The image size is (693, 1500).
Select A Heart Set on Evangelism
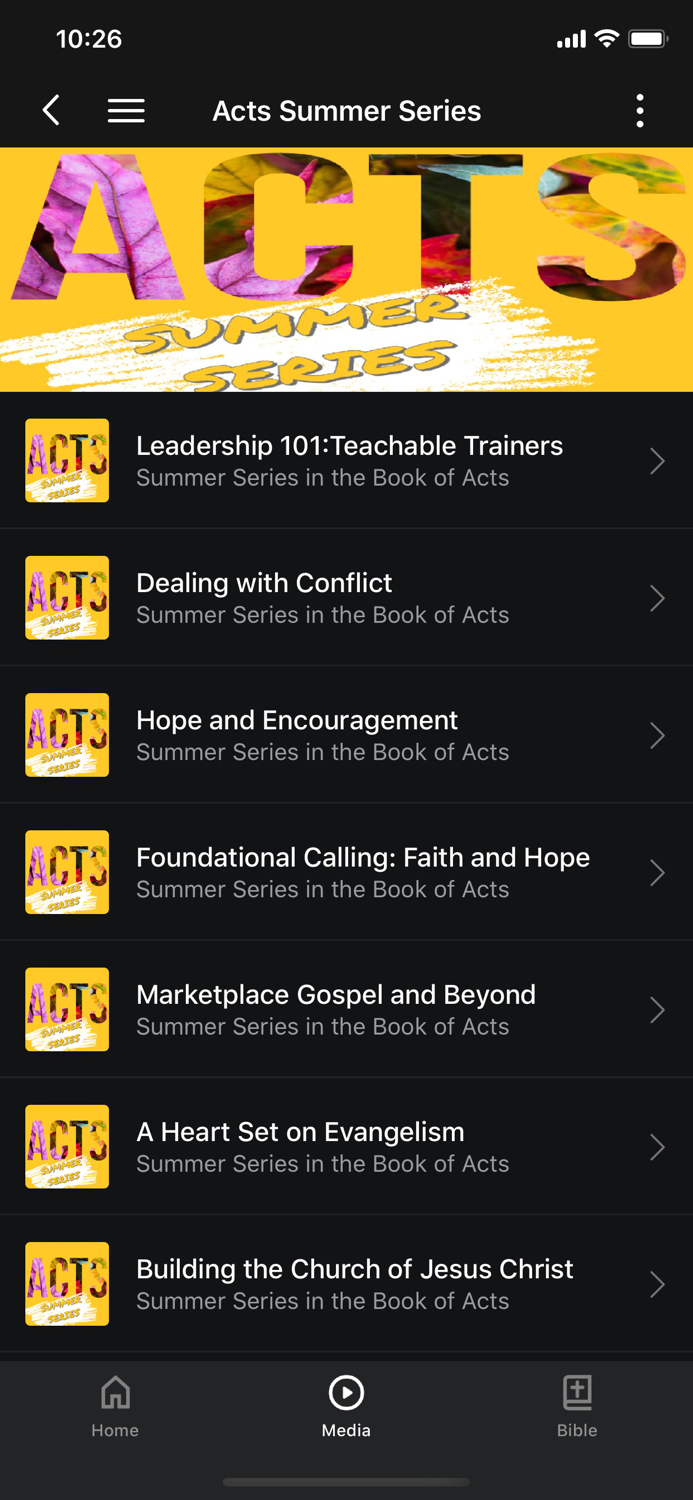347,1146
